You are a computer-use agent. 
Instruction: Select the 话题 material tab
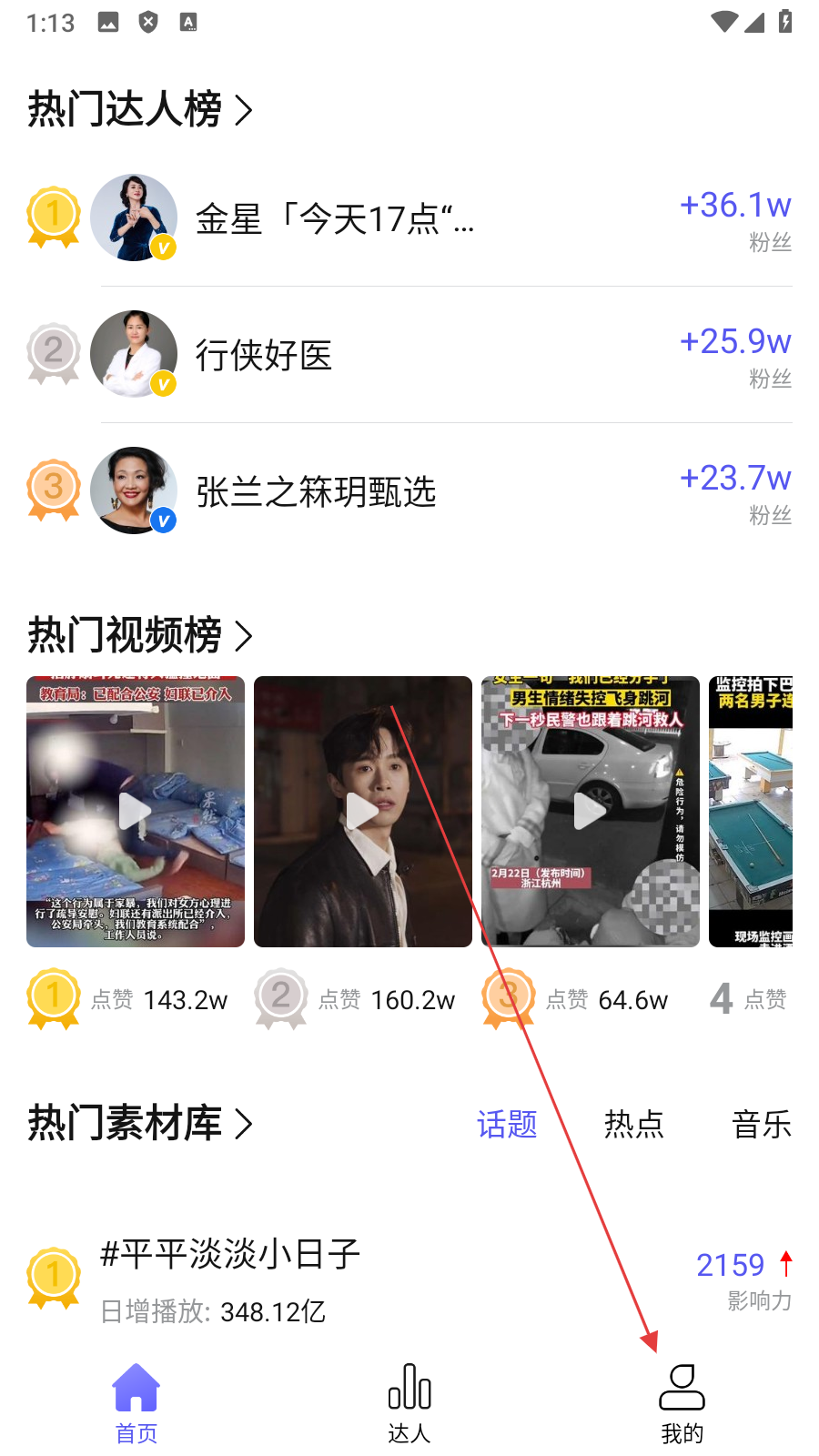pos(507,1125)
